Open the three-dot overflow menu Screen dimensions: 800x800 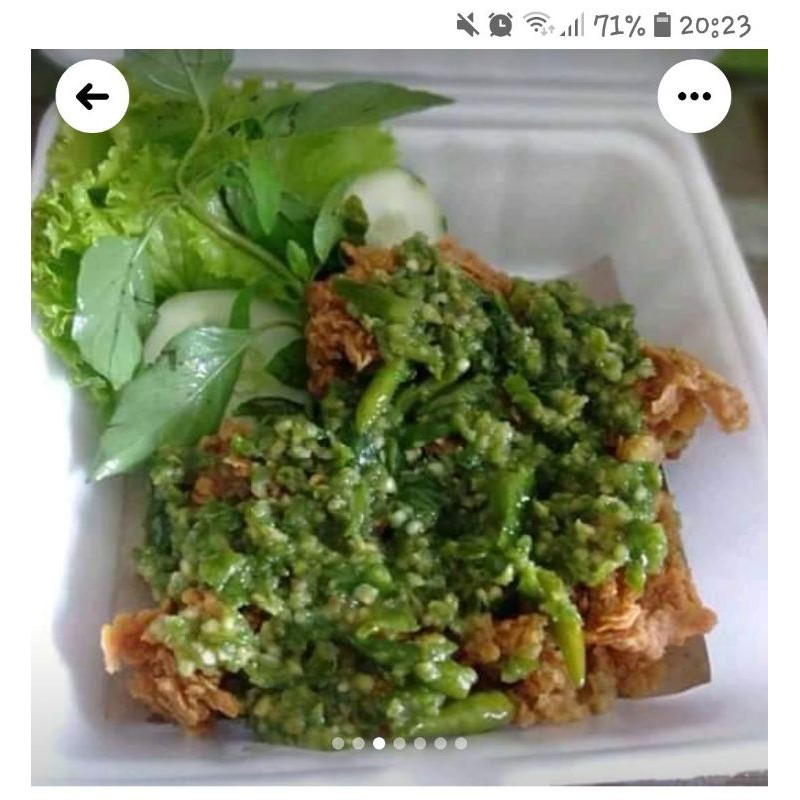click(x=694, y=96)
